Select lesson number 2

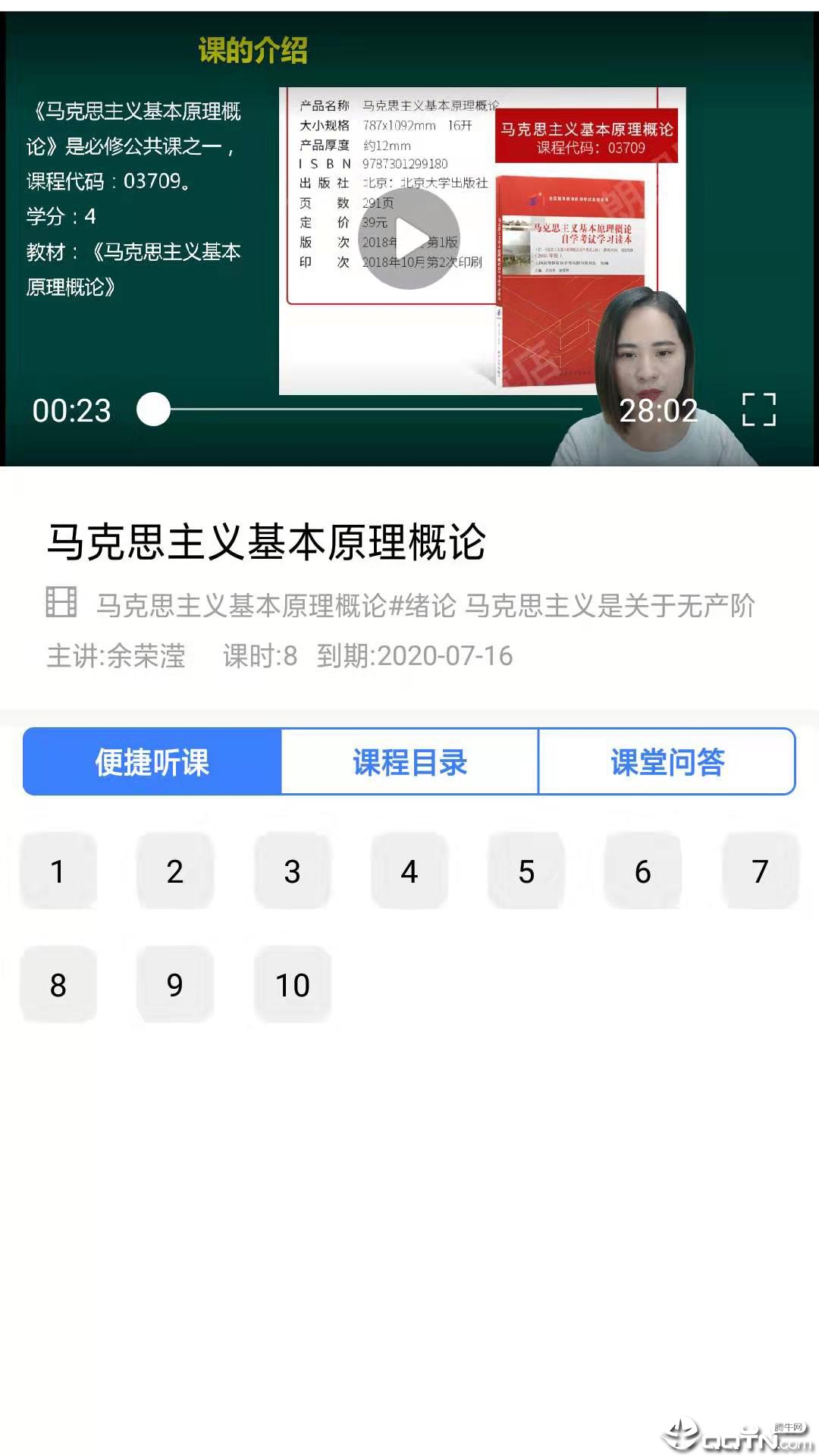tap(175, 871)
